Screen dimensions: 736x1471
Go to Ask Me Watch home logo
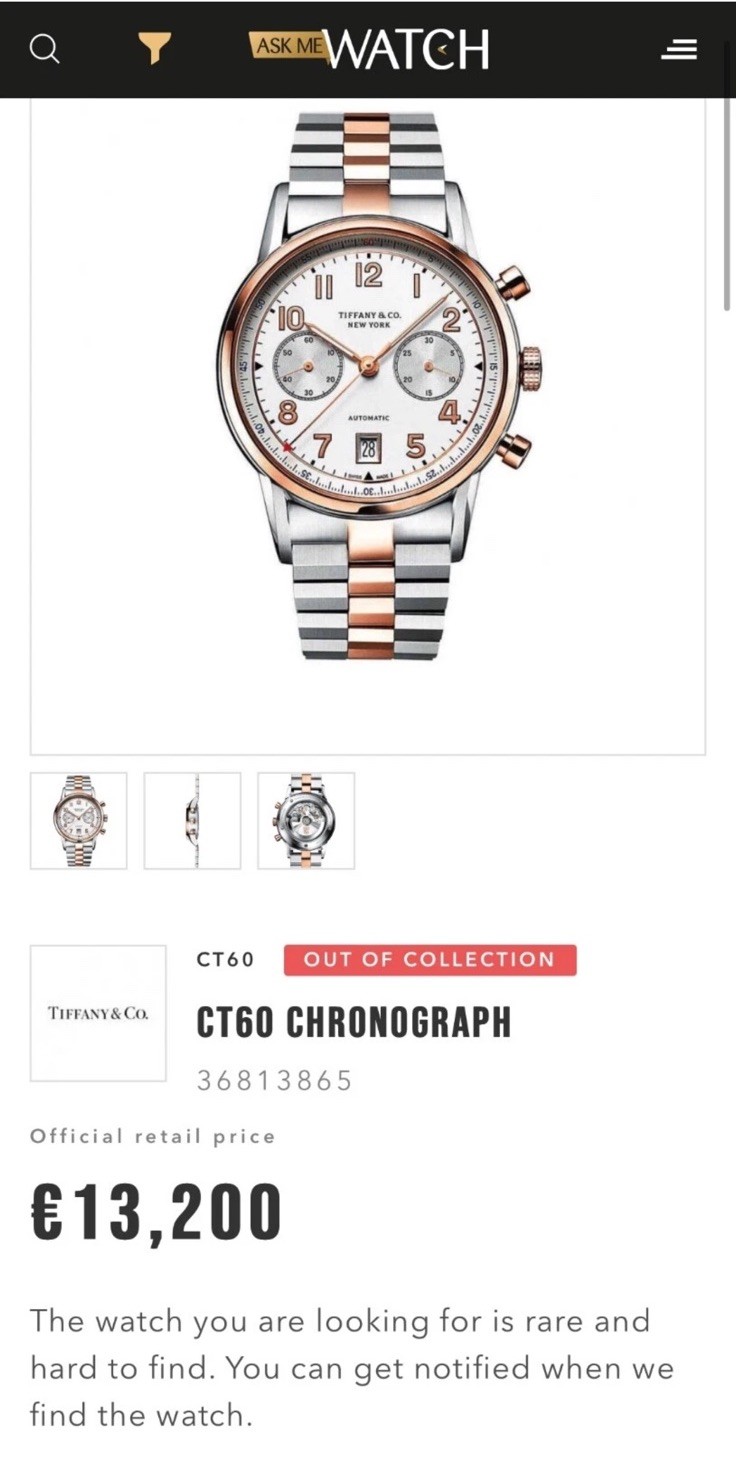click(369, 49)
